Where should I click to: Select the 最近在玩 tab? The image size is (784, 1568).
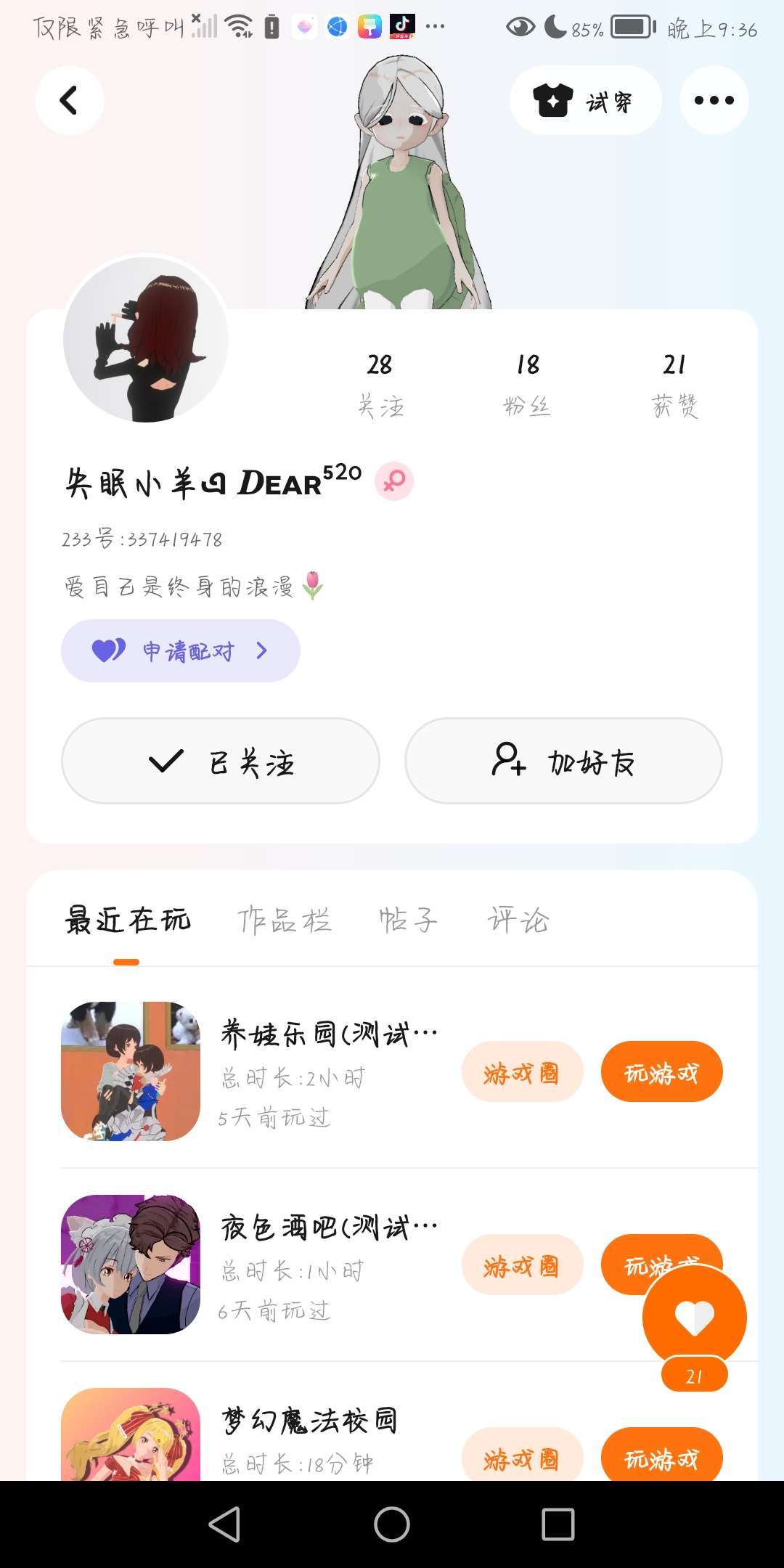pos(128,920)
